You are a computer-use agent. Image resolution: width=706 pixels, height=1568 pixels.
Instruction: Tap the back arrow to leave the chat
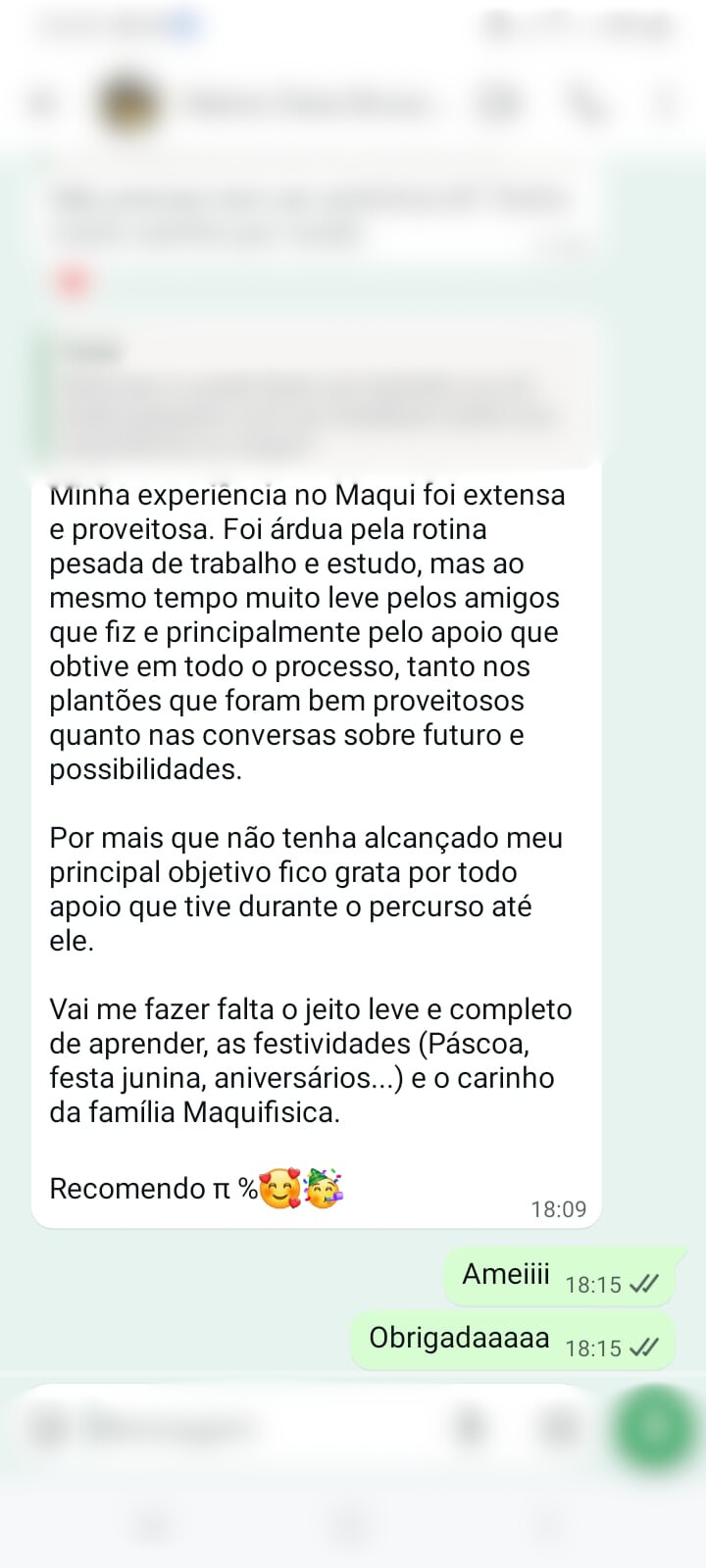pos(35,102)
